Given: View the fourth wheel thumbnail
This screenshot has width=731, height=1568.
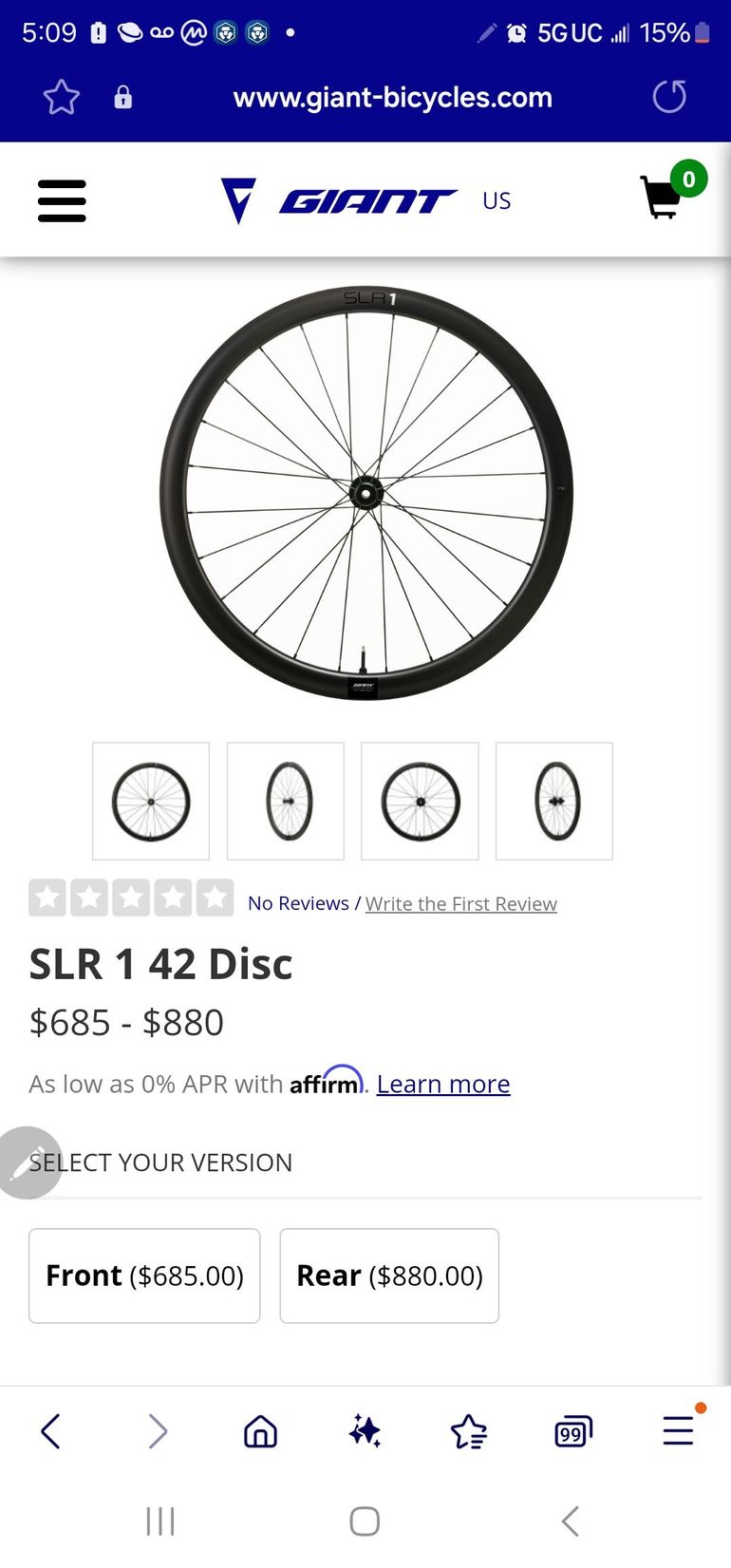Looking at the screenshot, I should point(554,802).
